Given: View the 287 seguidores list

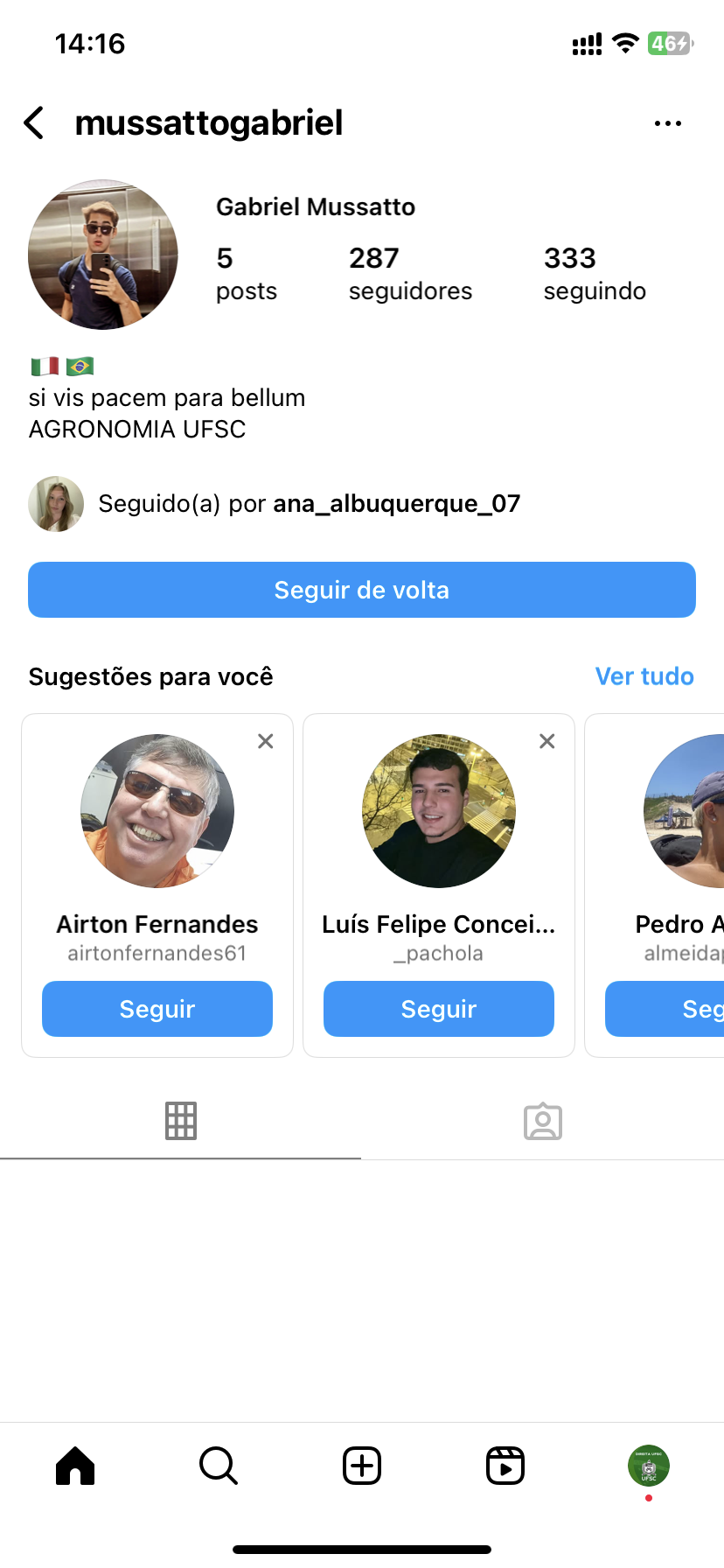Looking at the screenshot, I should coord(409,273).
